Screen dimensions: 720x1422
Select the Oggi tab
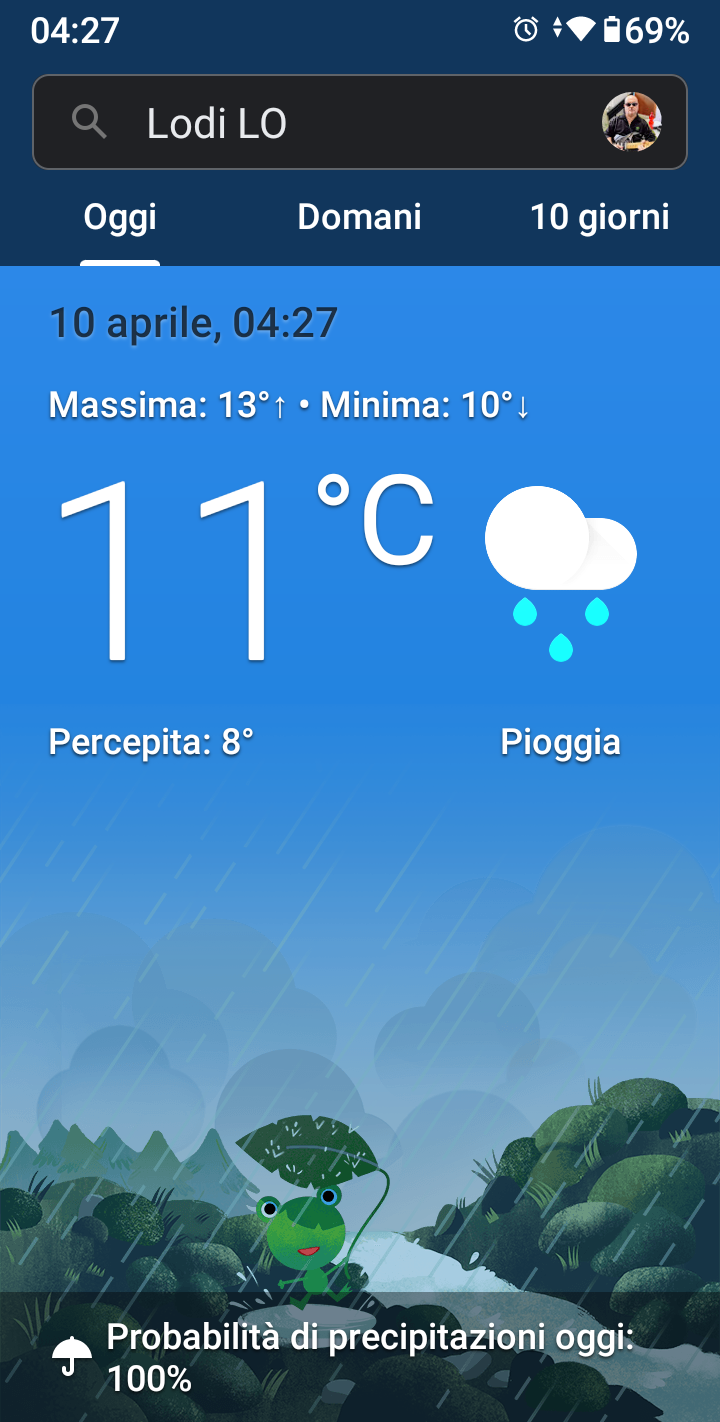click(x=120, y=217)
